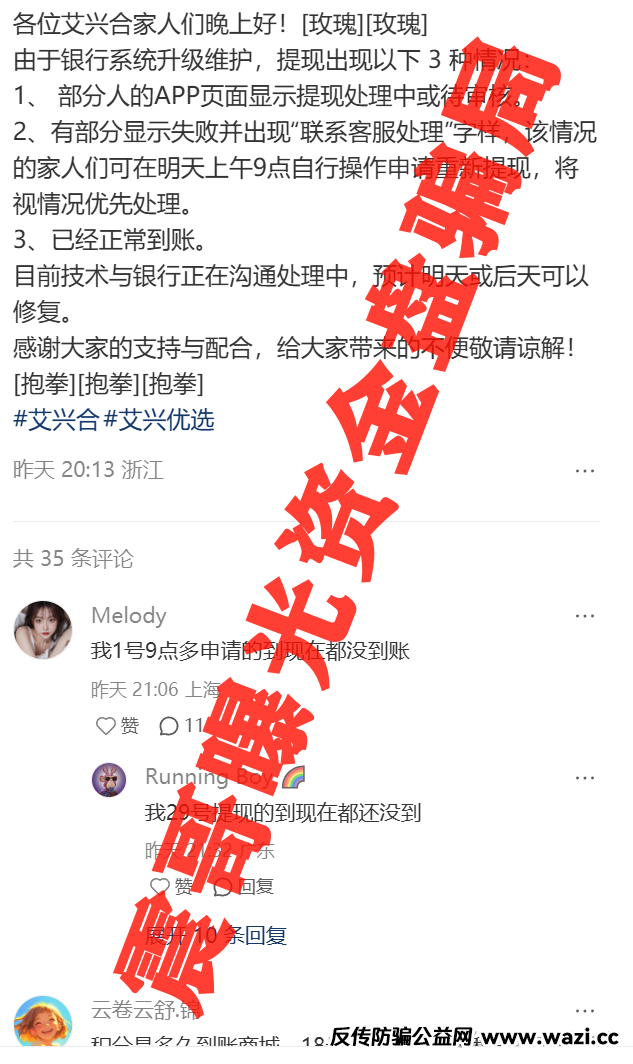The height and width of the screenshot is (1064, 633).
Task: Open Running Boy's profile avatar
Action: click(x=109, y=779)
